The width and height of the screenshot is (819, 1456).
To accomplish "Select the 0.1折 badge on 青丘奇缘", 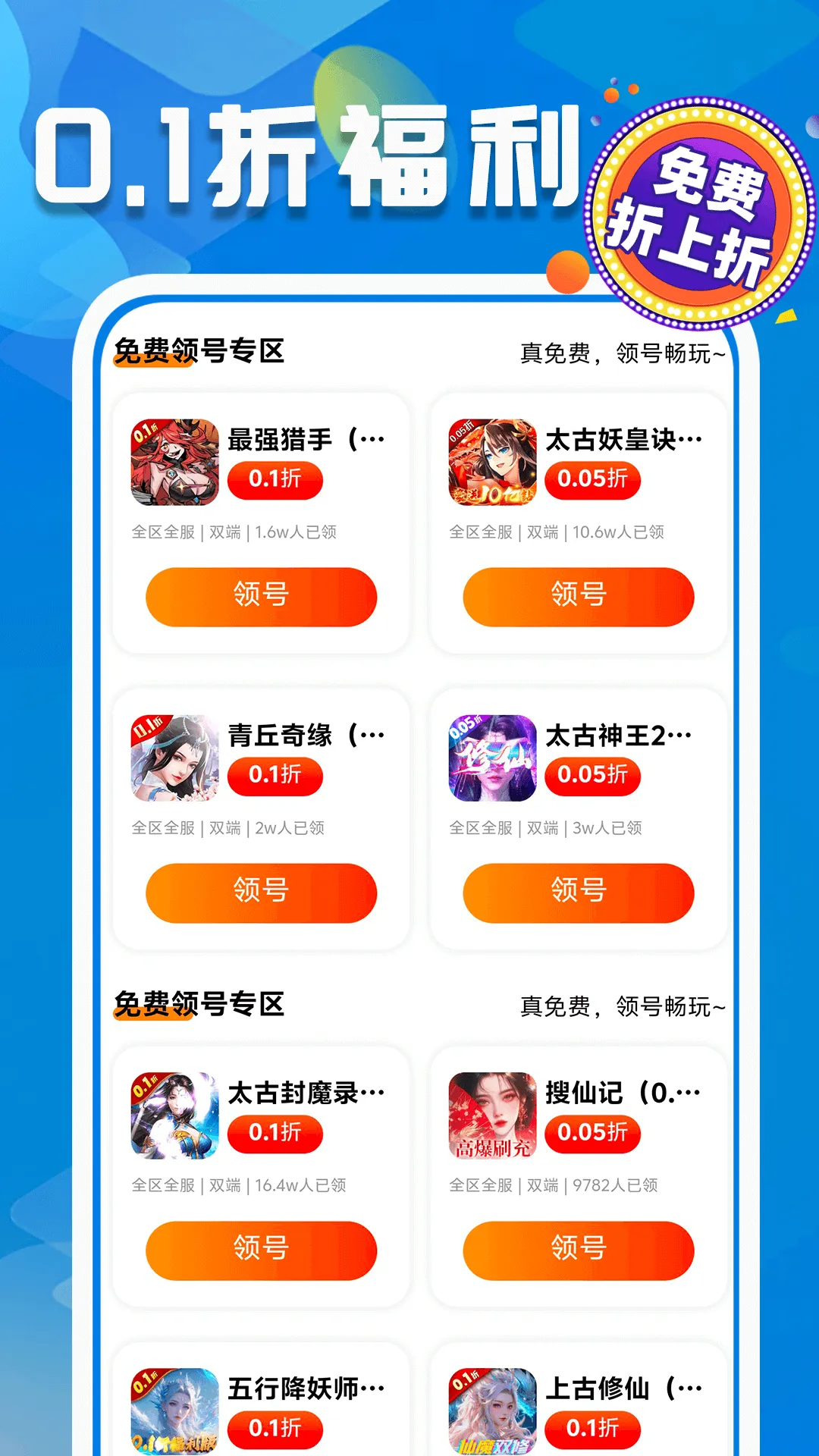I will pyautogui.click(x=275, y=776).
